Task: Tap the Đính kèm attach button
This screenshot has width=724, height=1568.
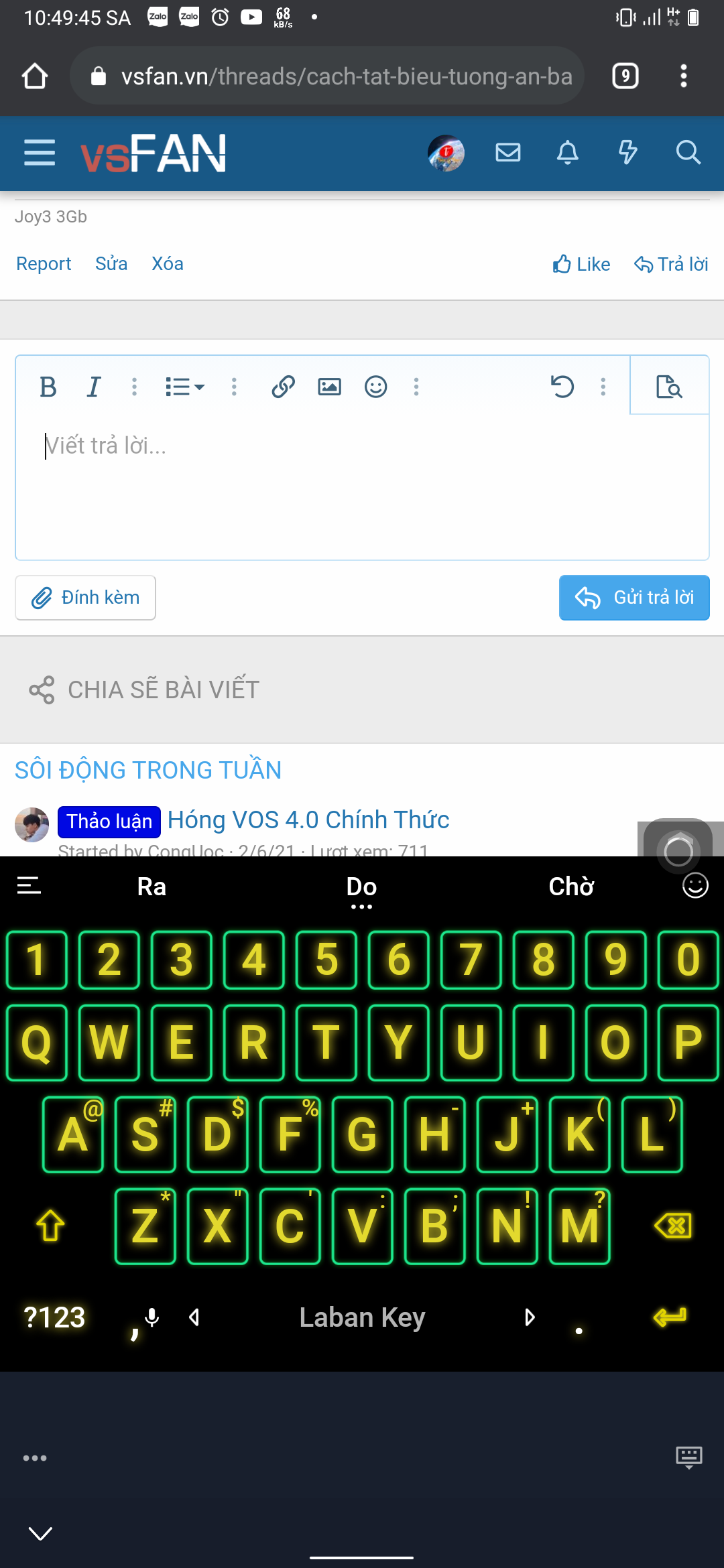Action: click(x=86, y=598)
